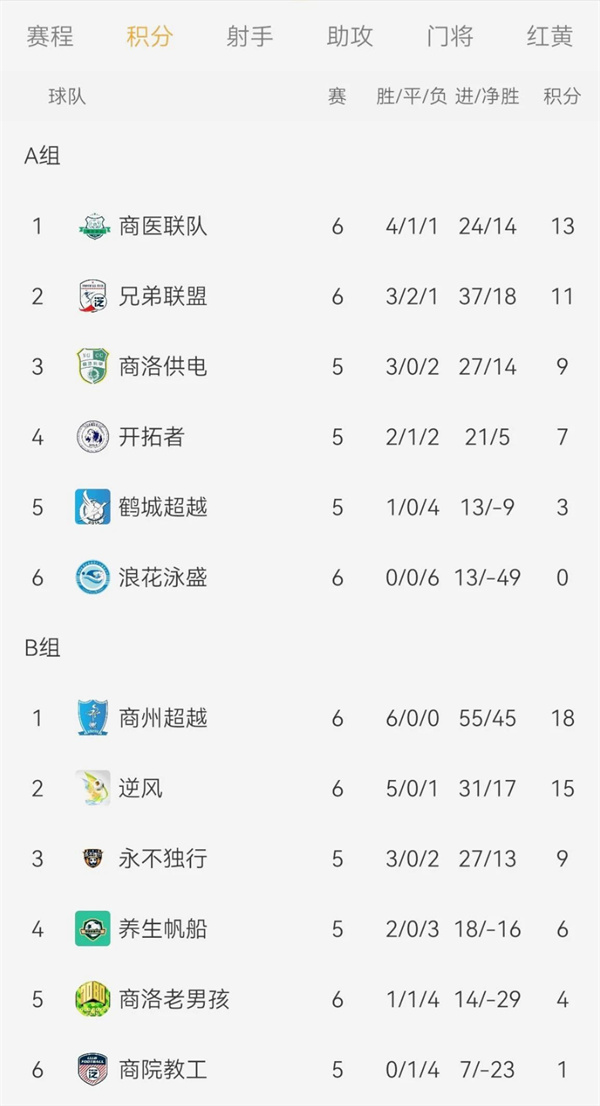Viewport: 600px width, 1106px height.
Task: View team 兄弟联盟 details
Action: pyautogui.click(x=163, y=297)
